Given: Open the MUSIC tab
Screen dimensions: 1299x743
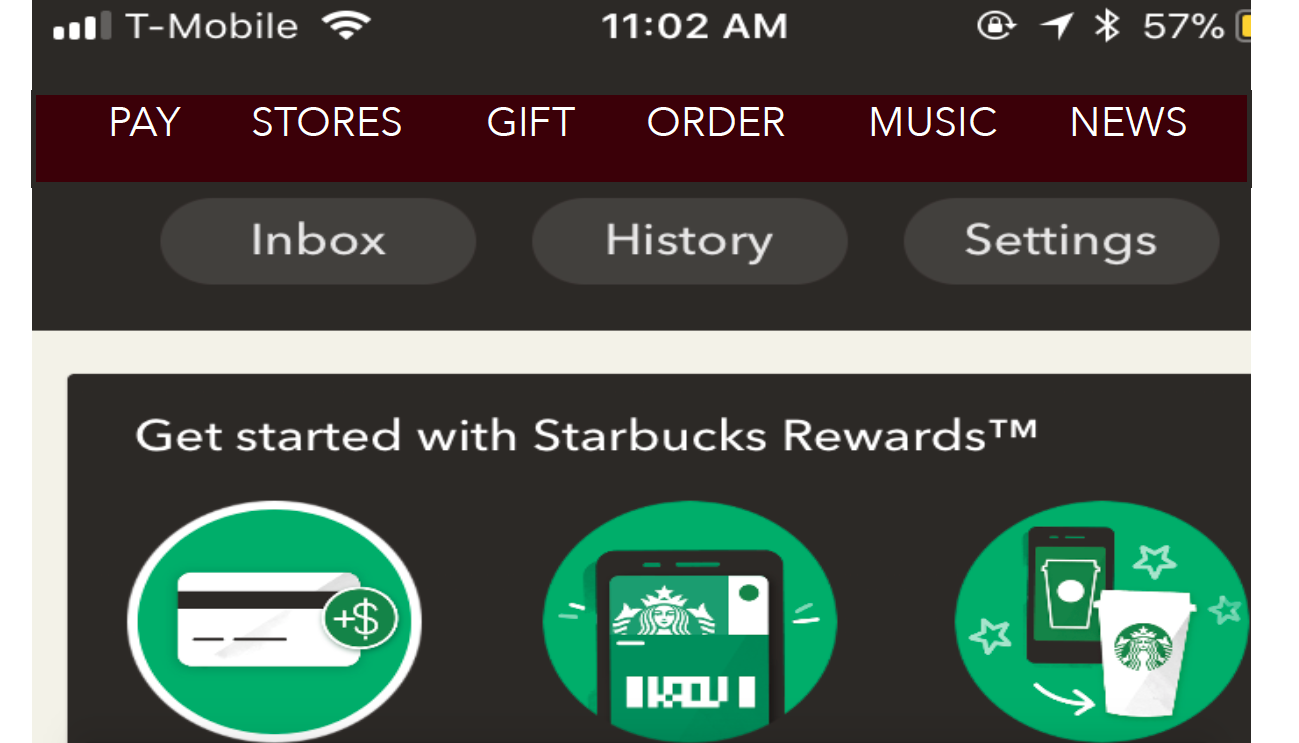Looking at the screenshot, I should (x=932, y=123).
